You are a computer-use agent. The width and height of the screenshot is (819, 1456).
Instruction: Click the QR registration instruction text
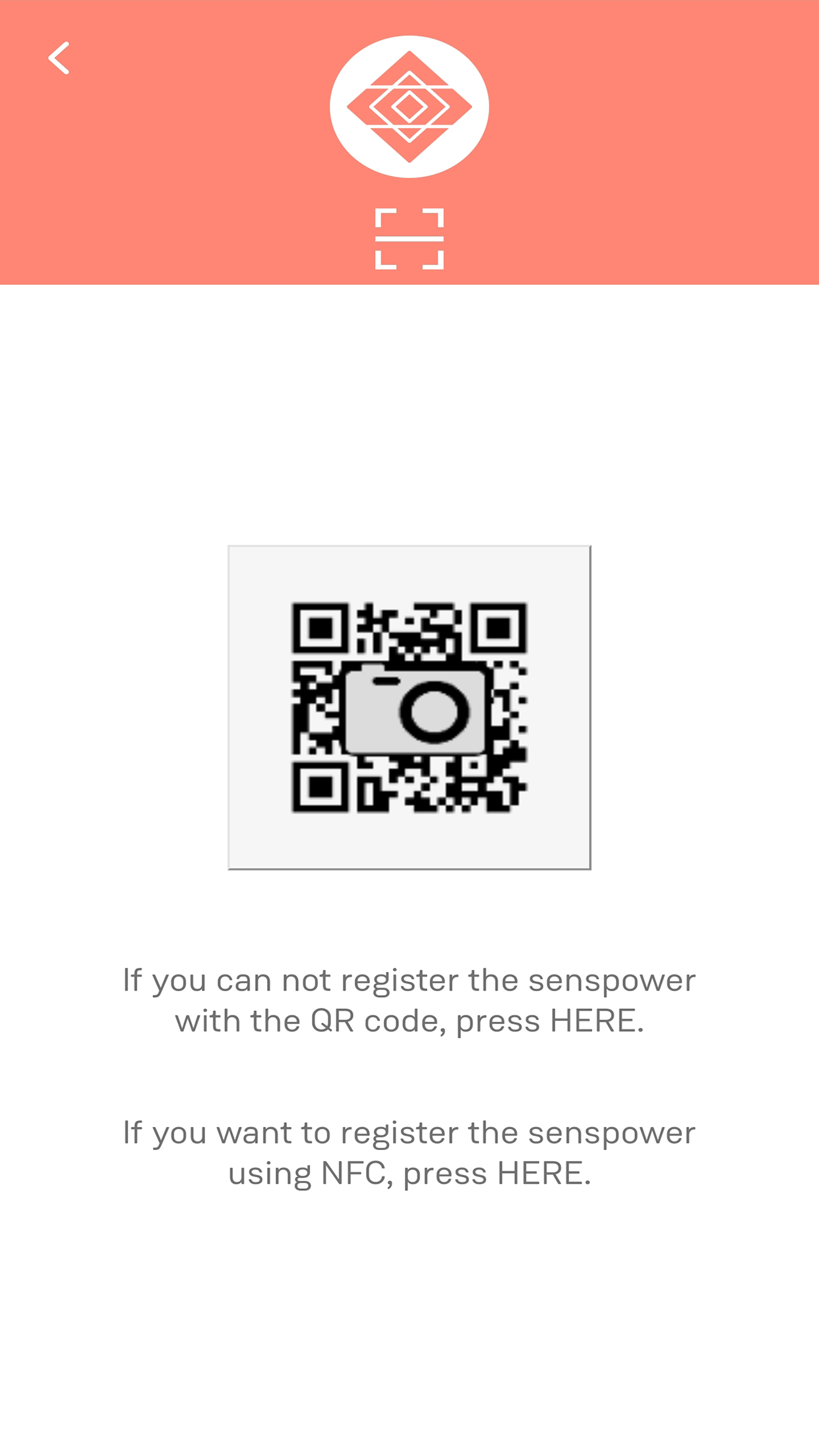(409, 999)
